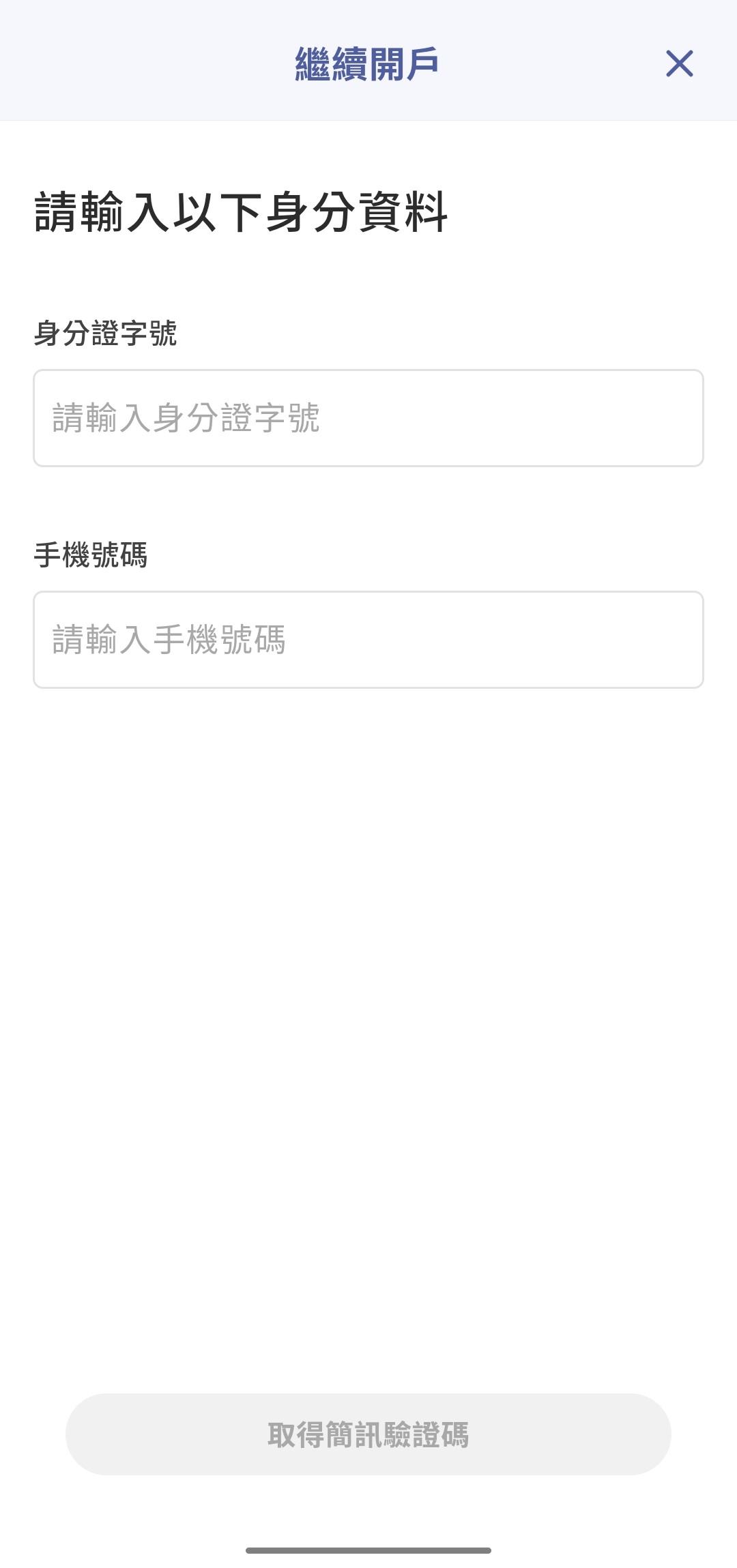Close the 繼續開戶 screen

(679, 63)
